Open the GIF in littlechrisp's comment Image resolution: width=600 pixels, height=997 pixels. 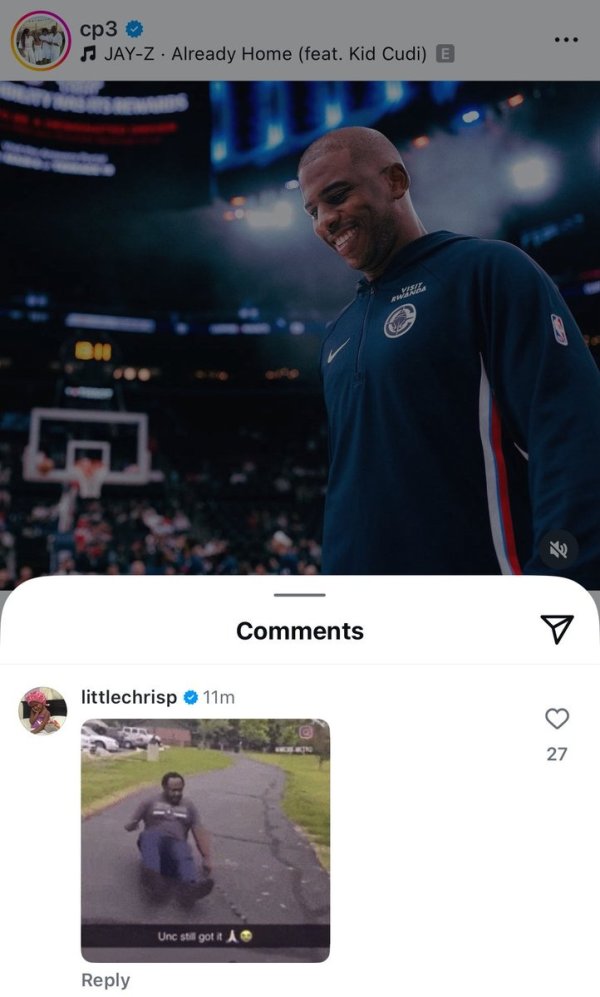[x=205, y=840]
